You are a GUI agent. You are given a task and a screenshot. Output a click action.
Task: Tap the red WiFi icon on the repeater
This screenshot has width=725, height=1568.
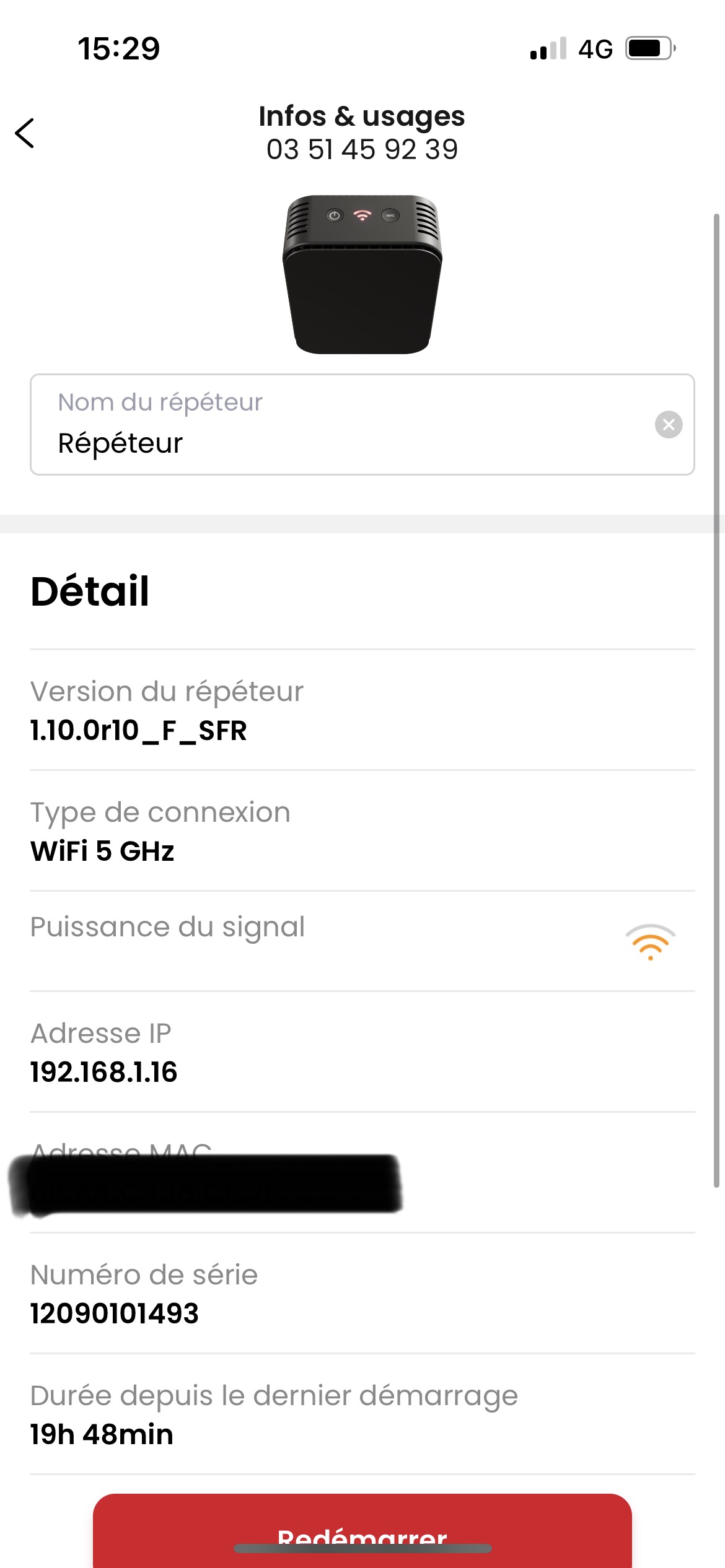(x=362, y=215)
